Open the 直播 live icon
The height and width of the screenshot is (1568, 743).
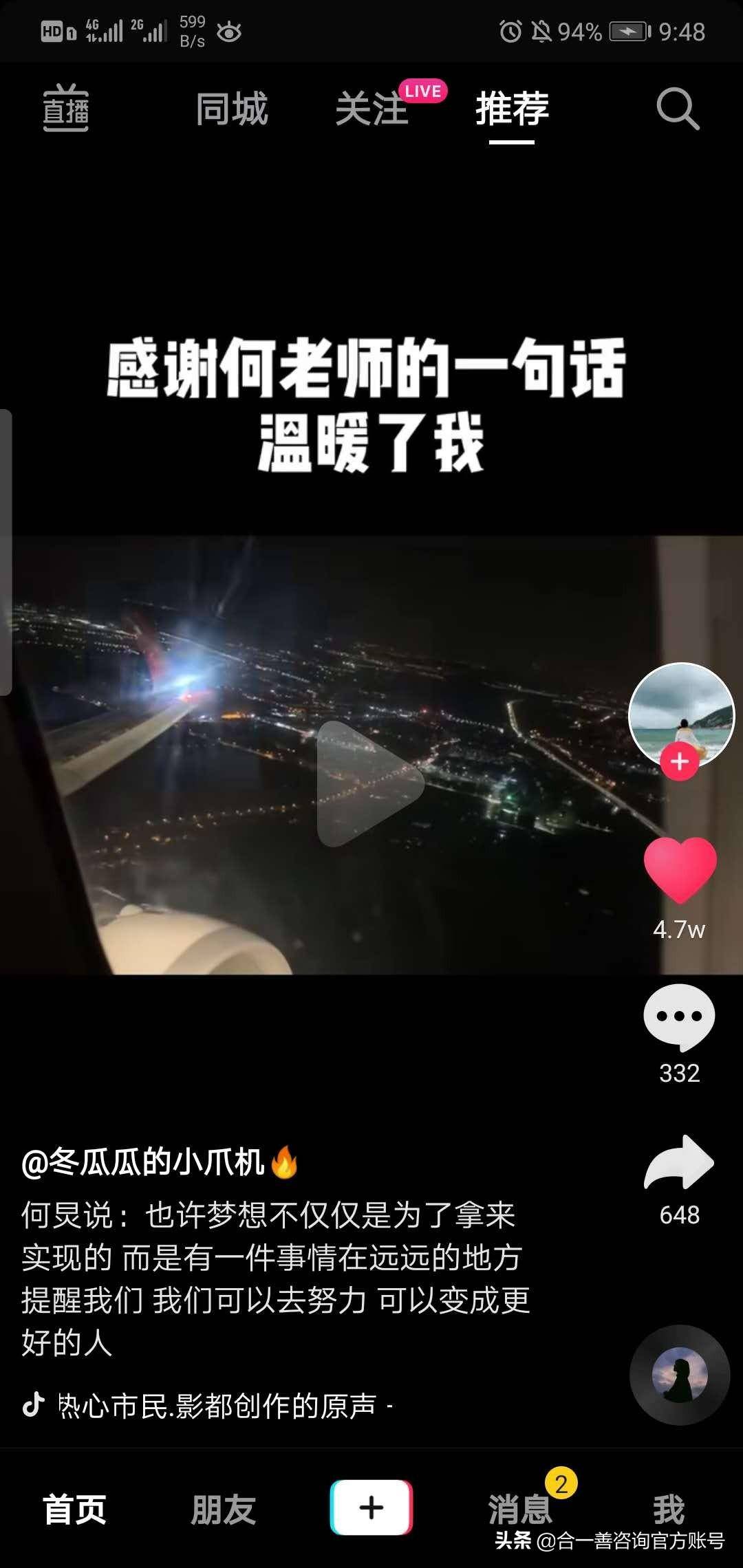pos(65,109)
